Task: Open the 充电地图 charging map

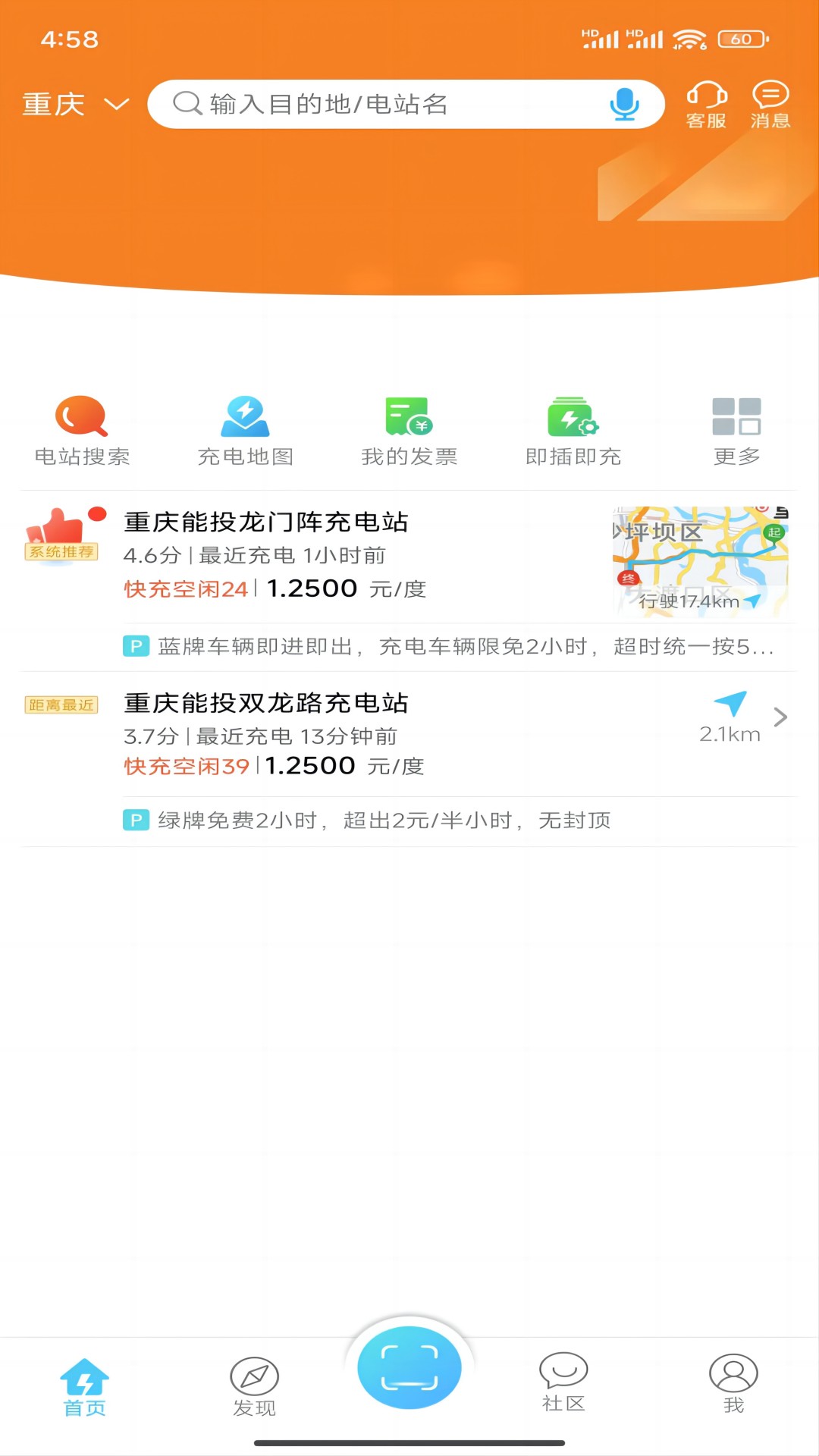Action: 245,428
